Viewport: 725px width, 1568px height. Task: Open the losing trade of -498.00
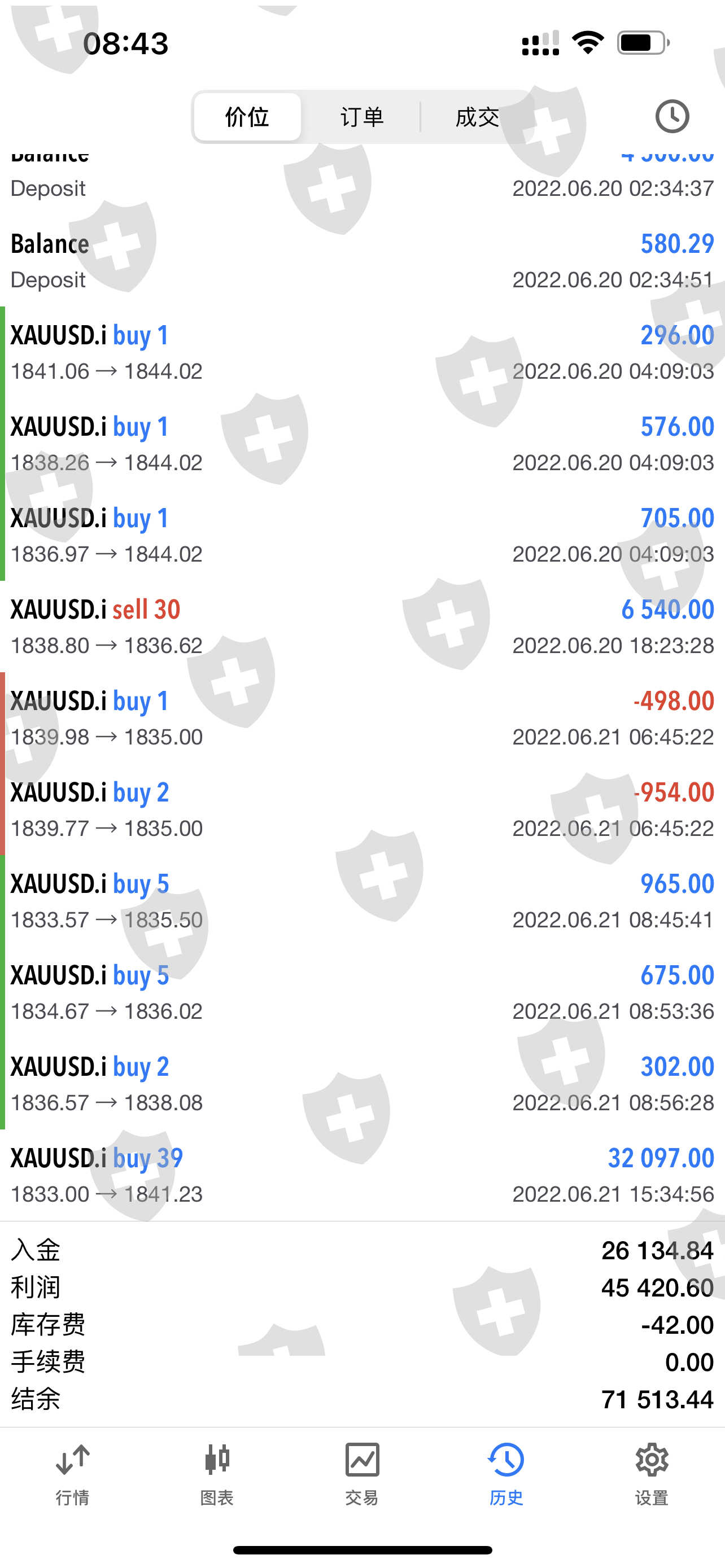362,719
